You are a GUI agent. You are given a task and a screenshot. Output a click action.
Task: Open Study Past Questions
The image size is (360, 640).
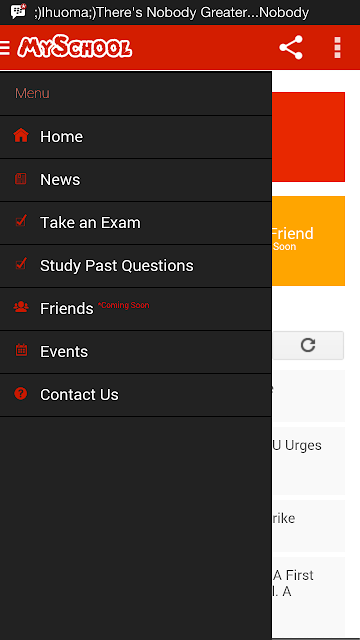[136, 266]
